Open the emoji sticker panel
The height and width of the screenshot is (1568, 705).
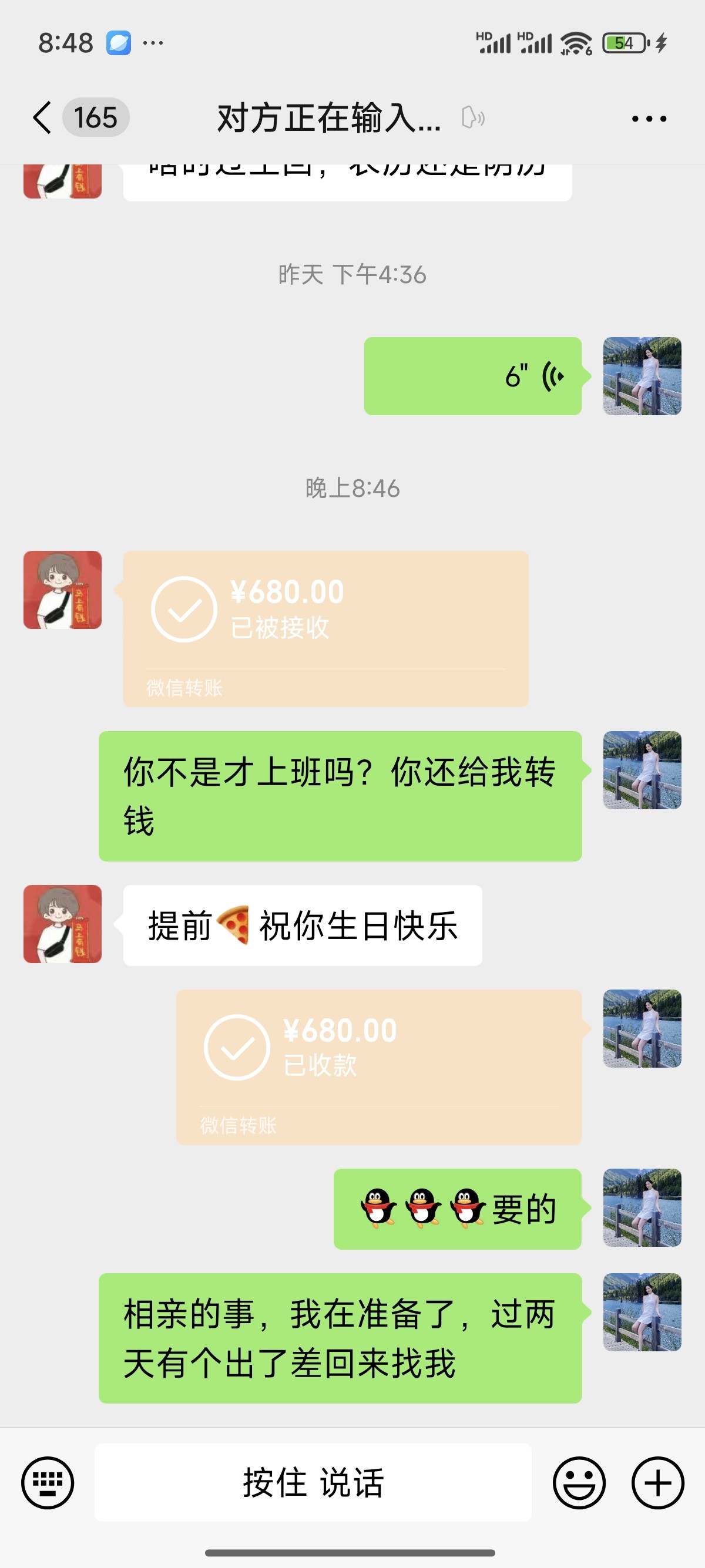tap(579, 1483)
